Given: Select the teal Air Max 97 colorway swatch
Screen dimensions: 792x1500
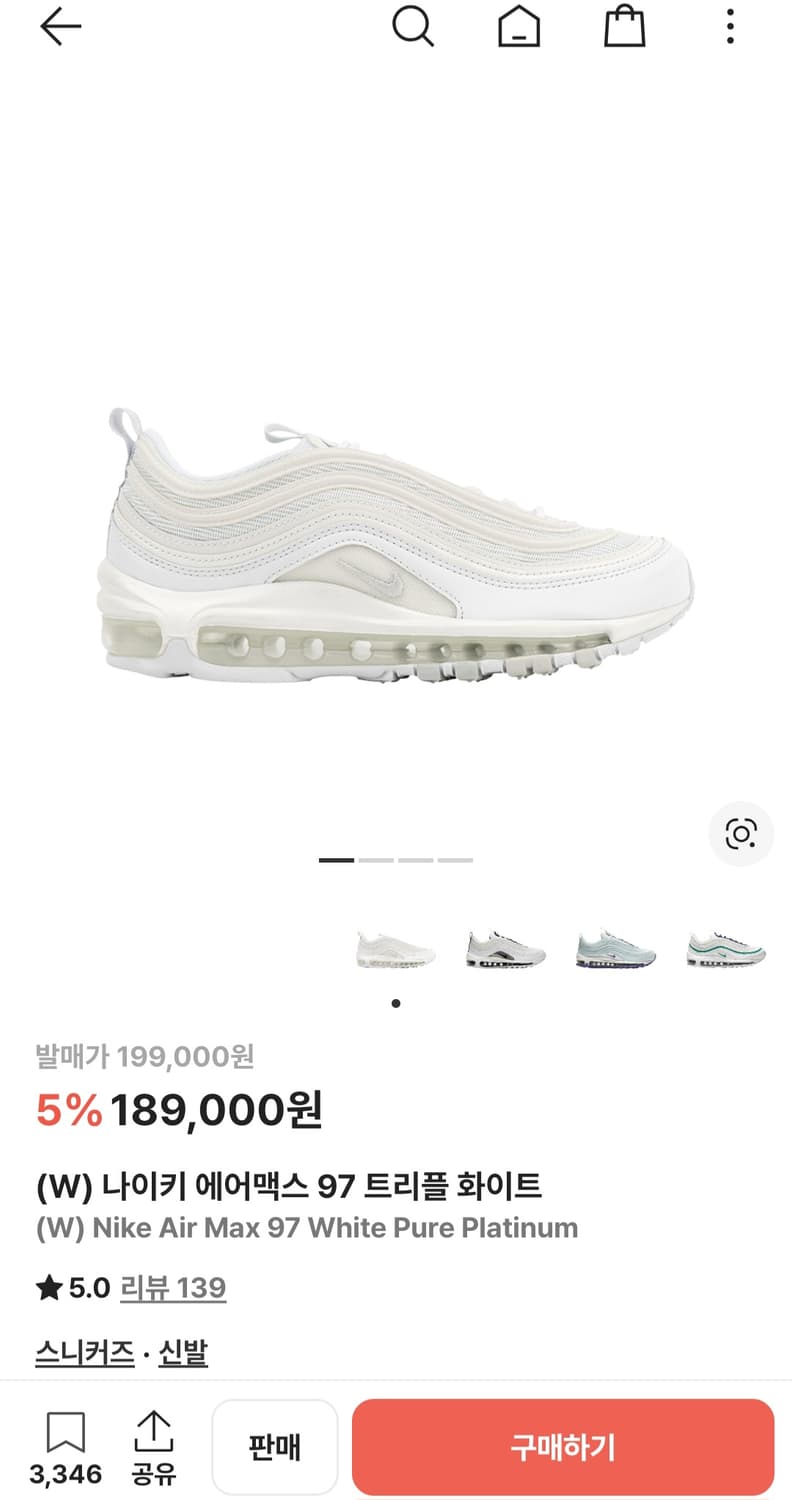Looking at the screenshot, I should [x=614, y=950].
